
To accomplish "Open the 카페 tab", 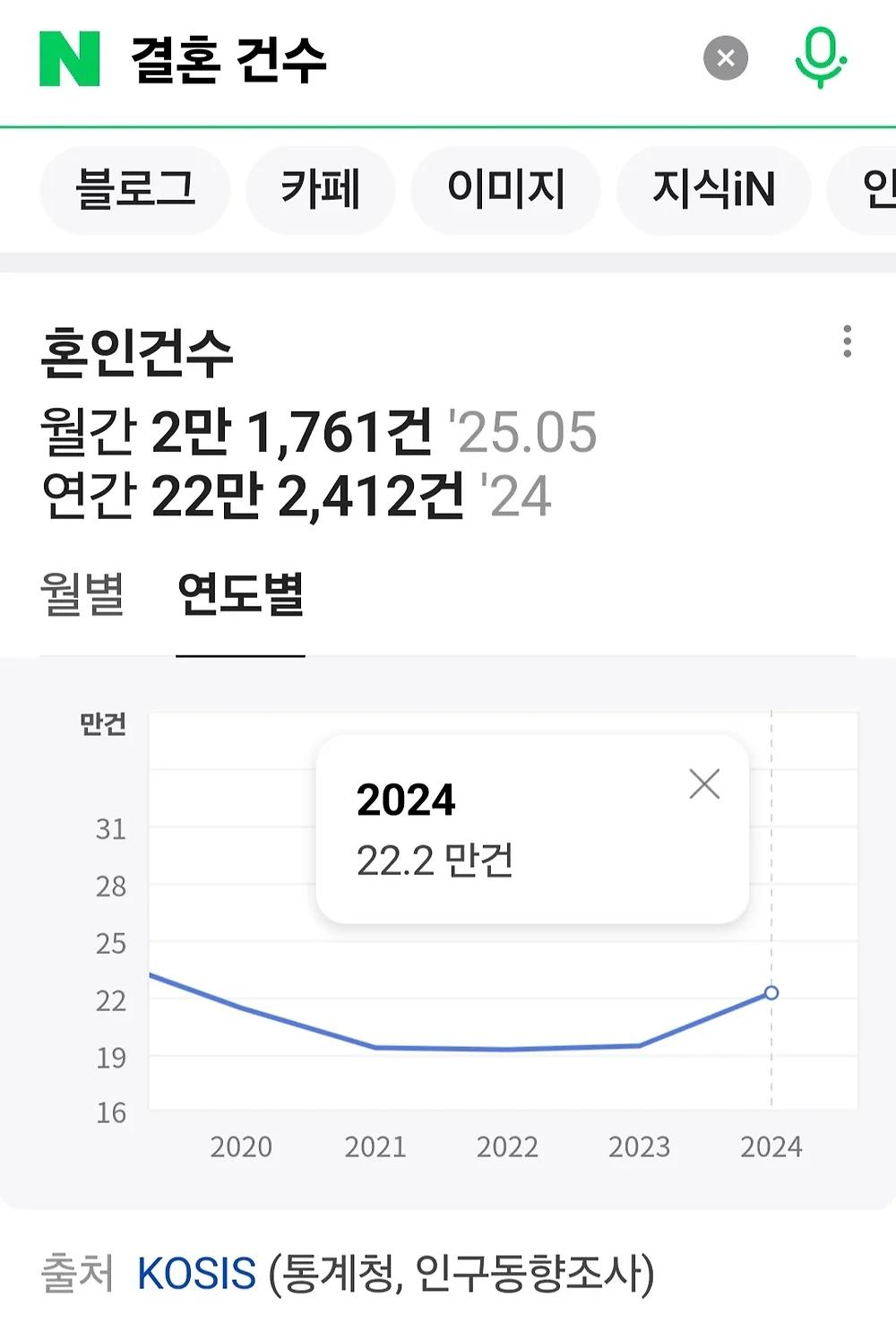I will (323, 190).
